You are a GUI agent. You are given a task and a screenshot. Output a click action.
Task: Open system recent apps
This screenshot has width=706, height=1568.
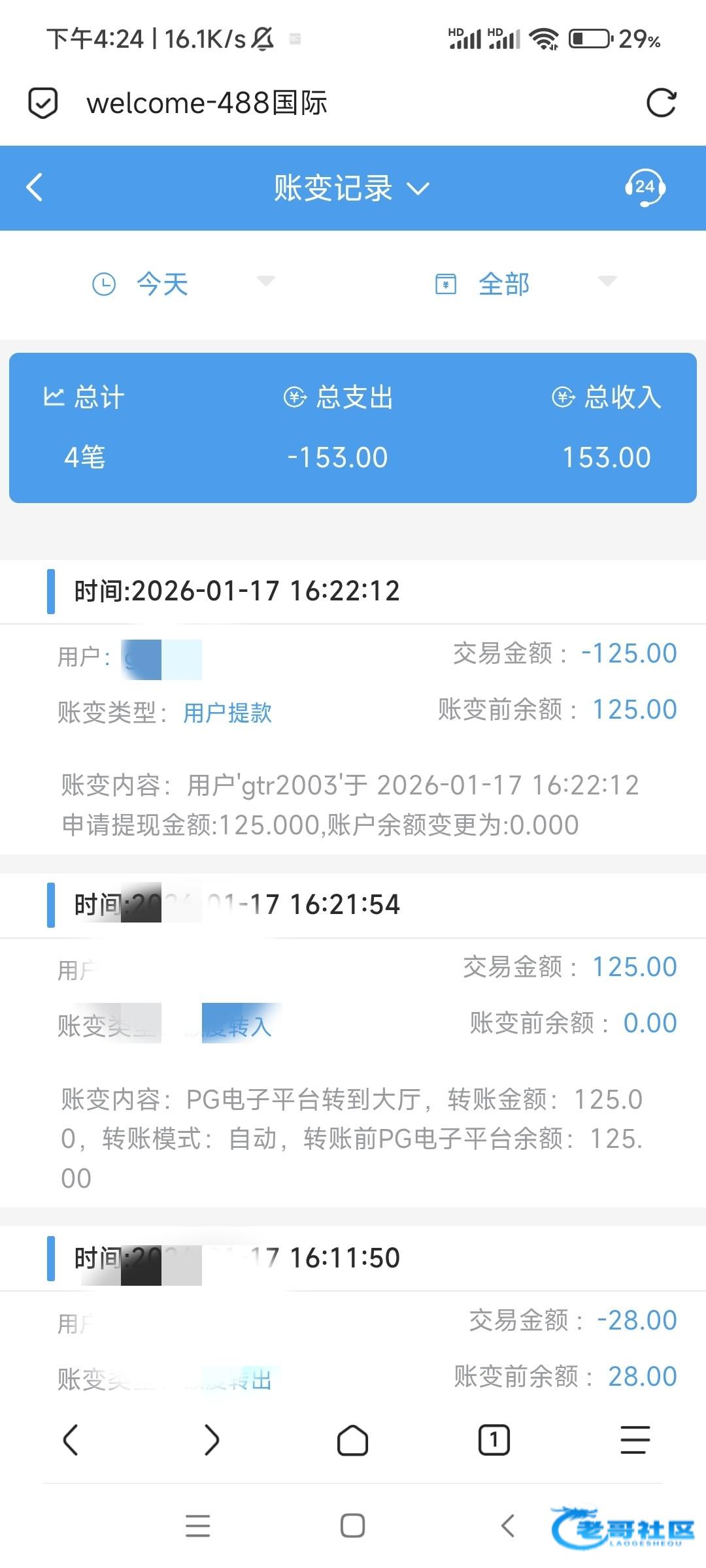click(x=198, y=1526)
